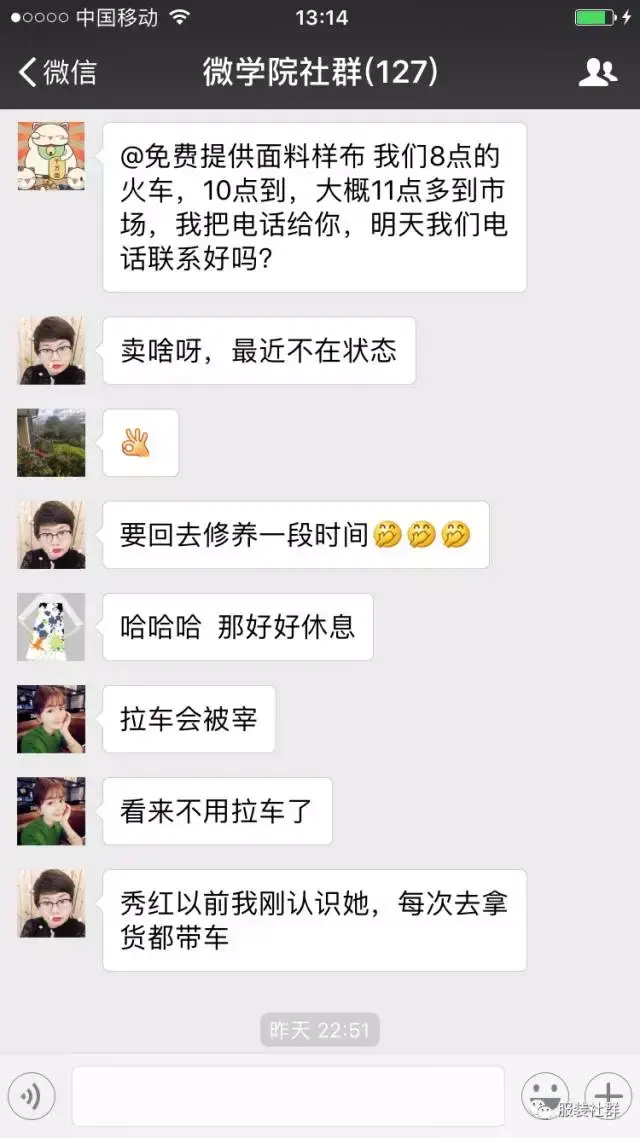Open avatar of sender who sent OK hand emoji
The height and width of the screenshot is (1138, 640).
(51, 442)
